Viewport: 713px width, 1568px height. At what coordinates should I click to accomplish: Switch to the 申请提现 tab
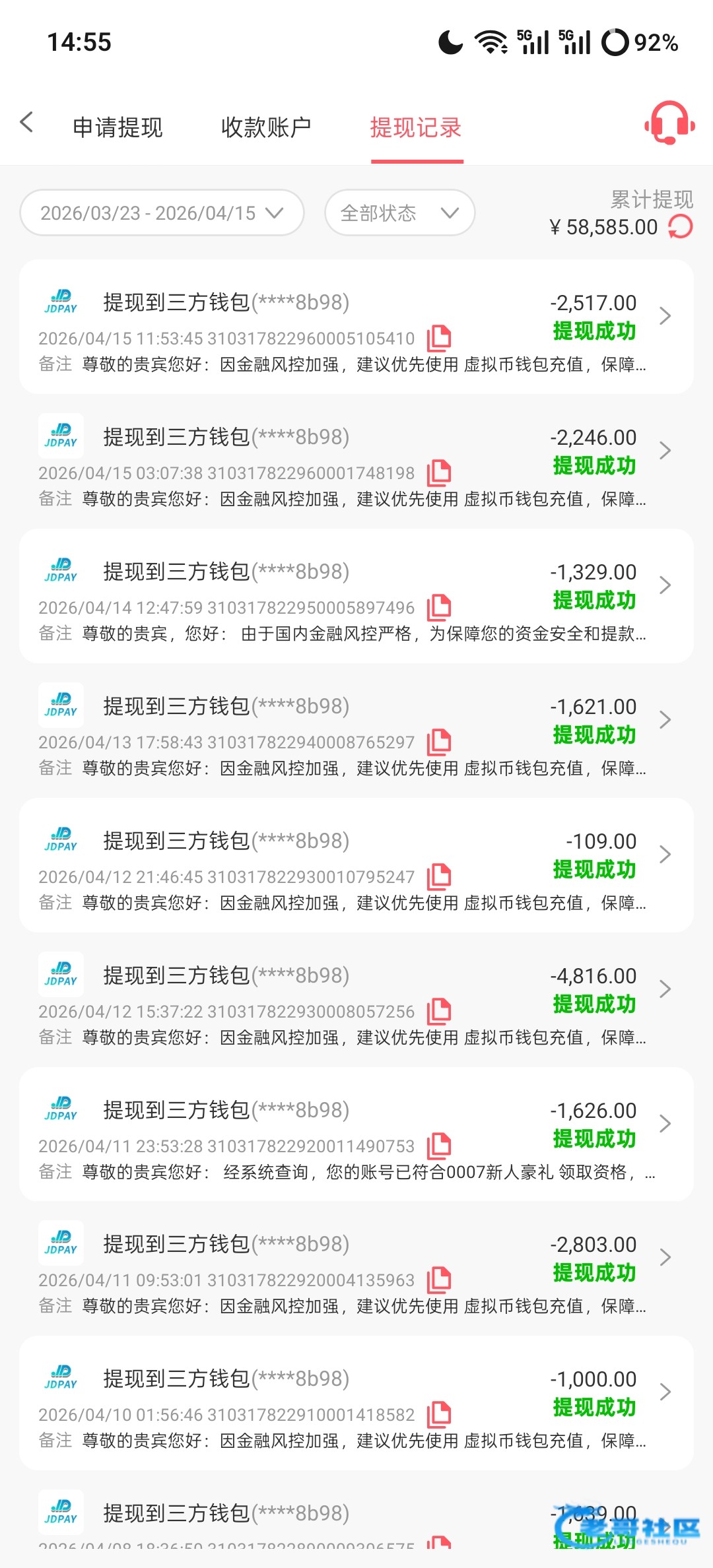pyautogui.click(x=118, y=127)
